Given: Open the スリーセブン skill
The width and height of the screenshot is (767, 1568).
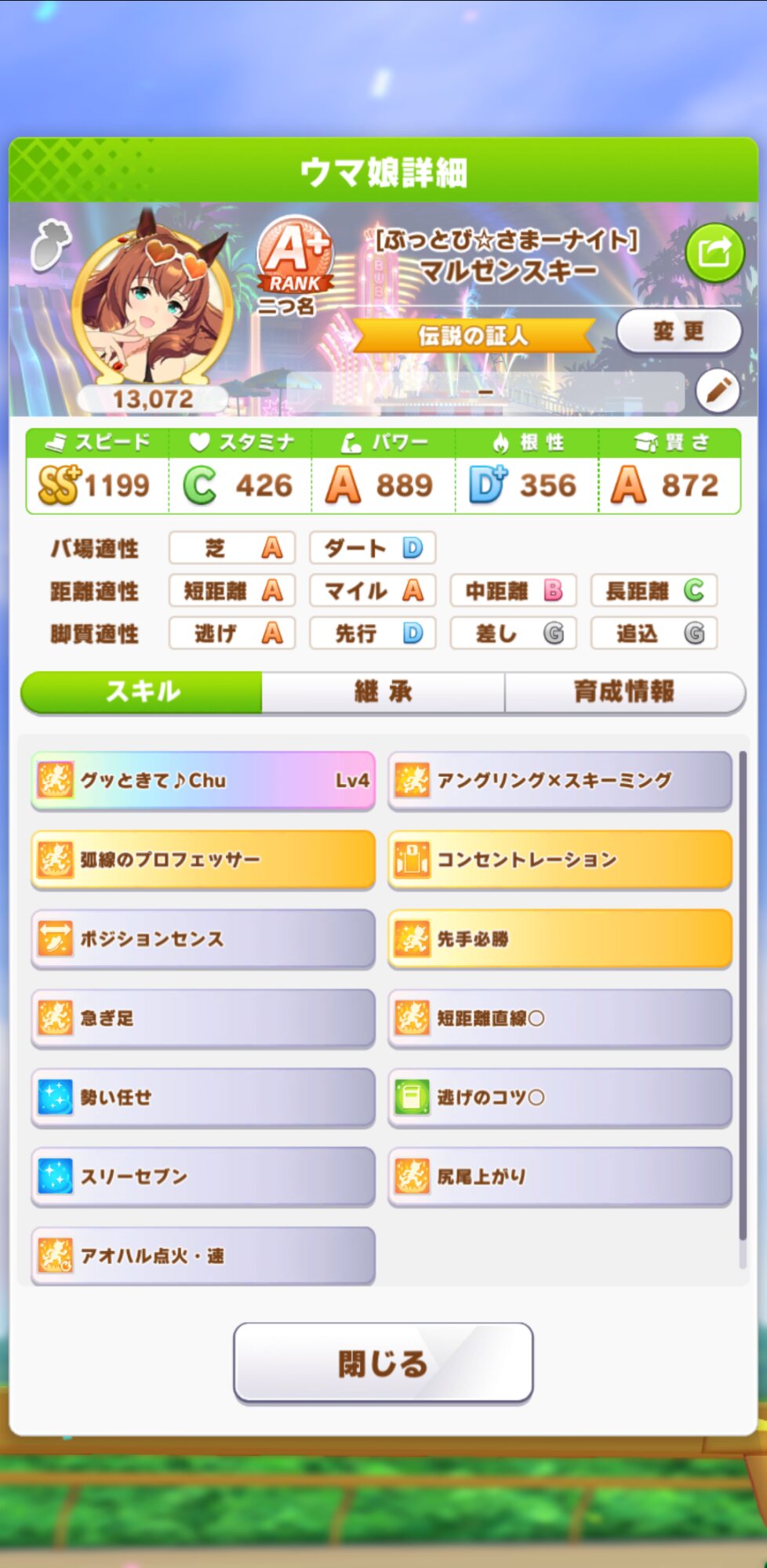Looking at the screenshot, I should [x=203, y=1176].
